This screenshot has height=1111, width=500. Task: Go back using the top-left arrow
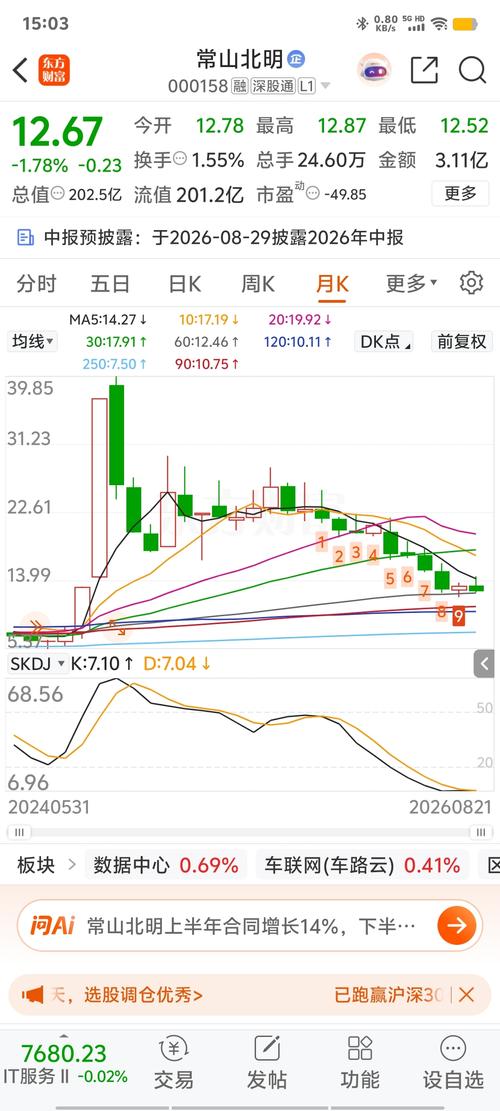pos(20,69)
